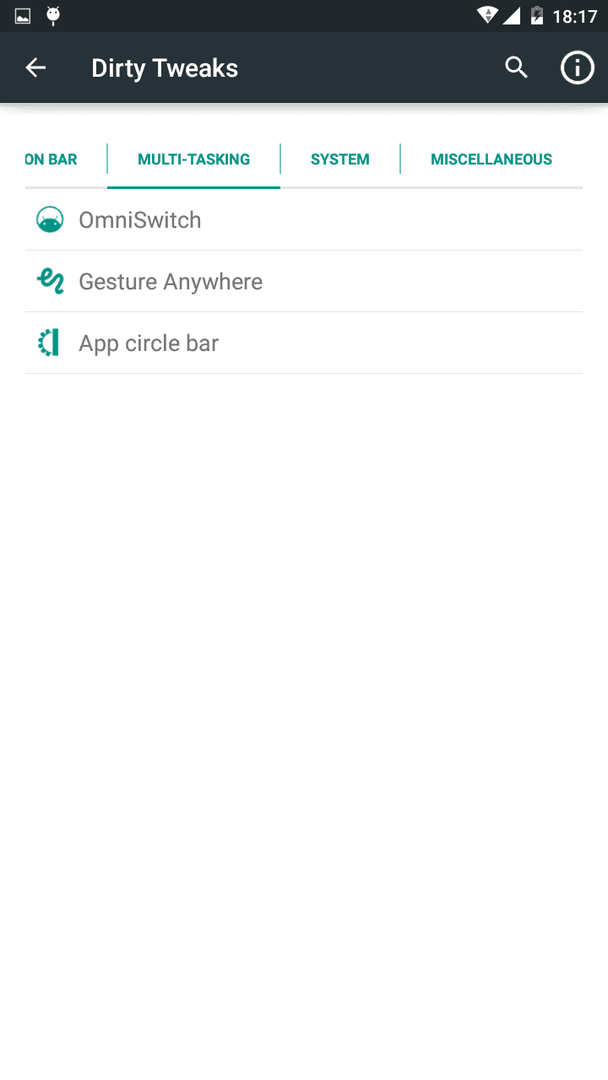Switch to the System tab
The height and width of the screenshot is (1080, 608).
(340, 159)
